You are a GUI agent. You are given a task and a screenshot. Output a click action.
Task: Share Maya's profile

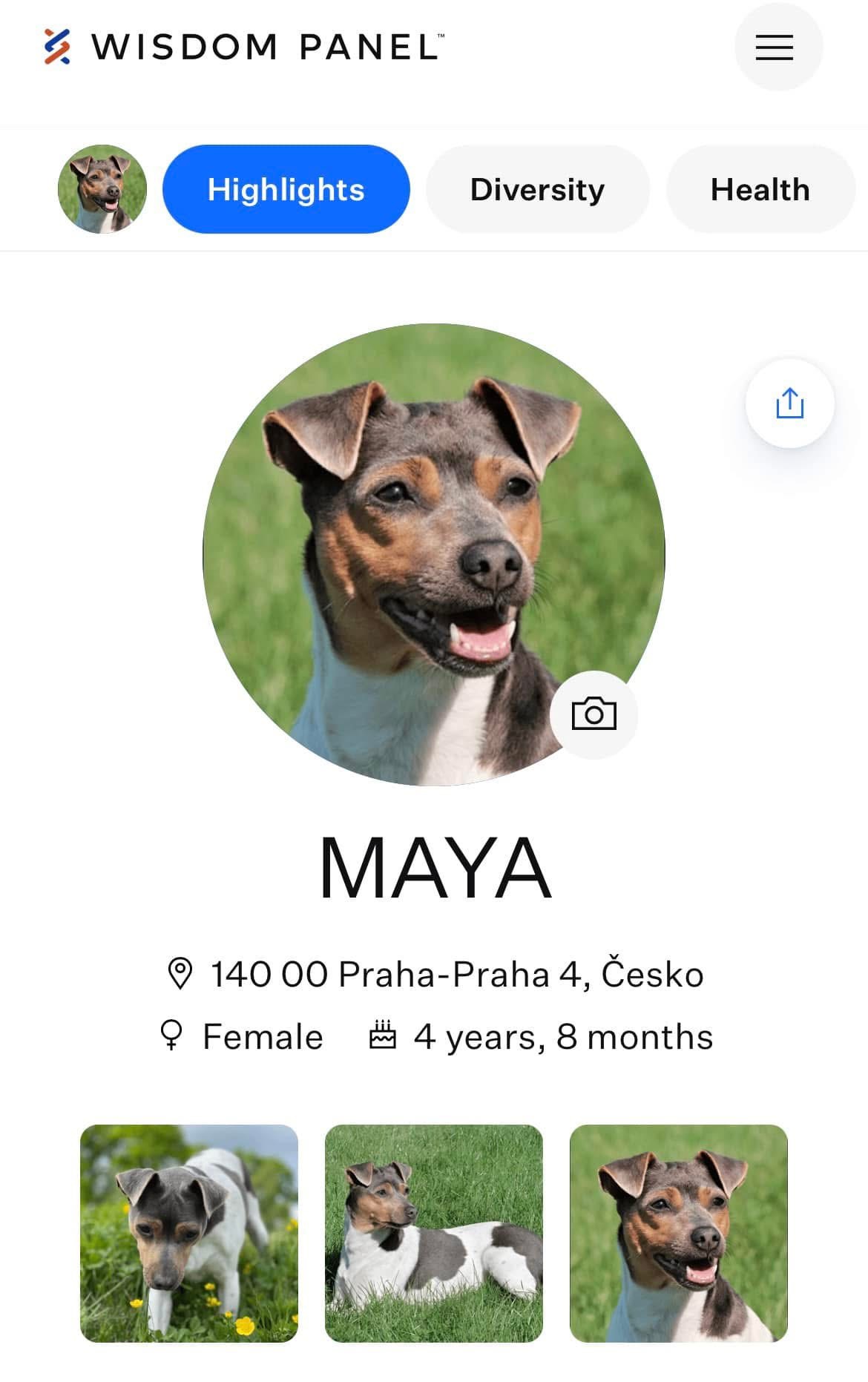click(x=789, y=404)
